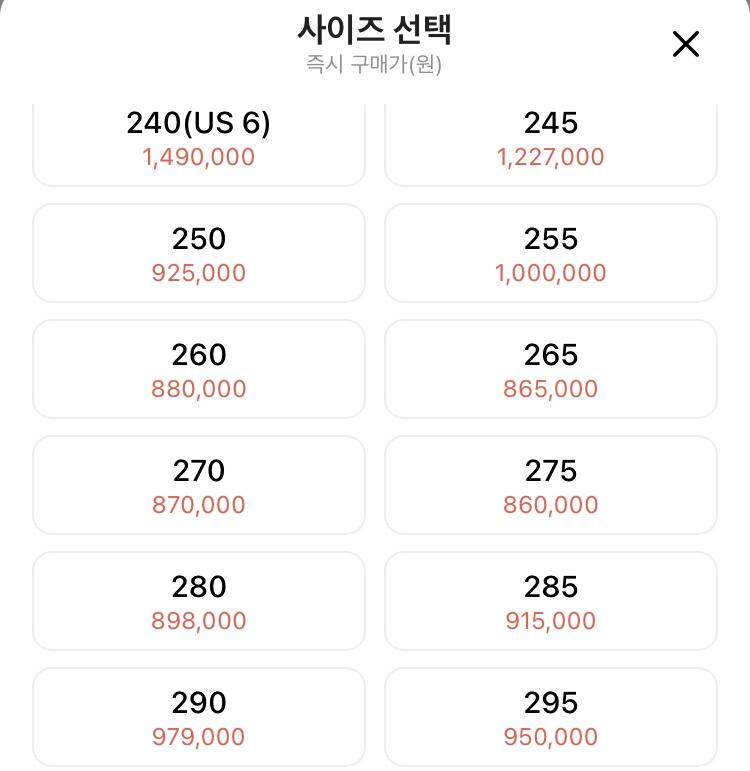This screenshot has width=750, height=771.
Task: Choose size 265 for 865,000 won
Action: coord(551,370)
